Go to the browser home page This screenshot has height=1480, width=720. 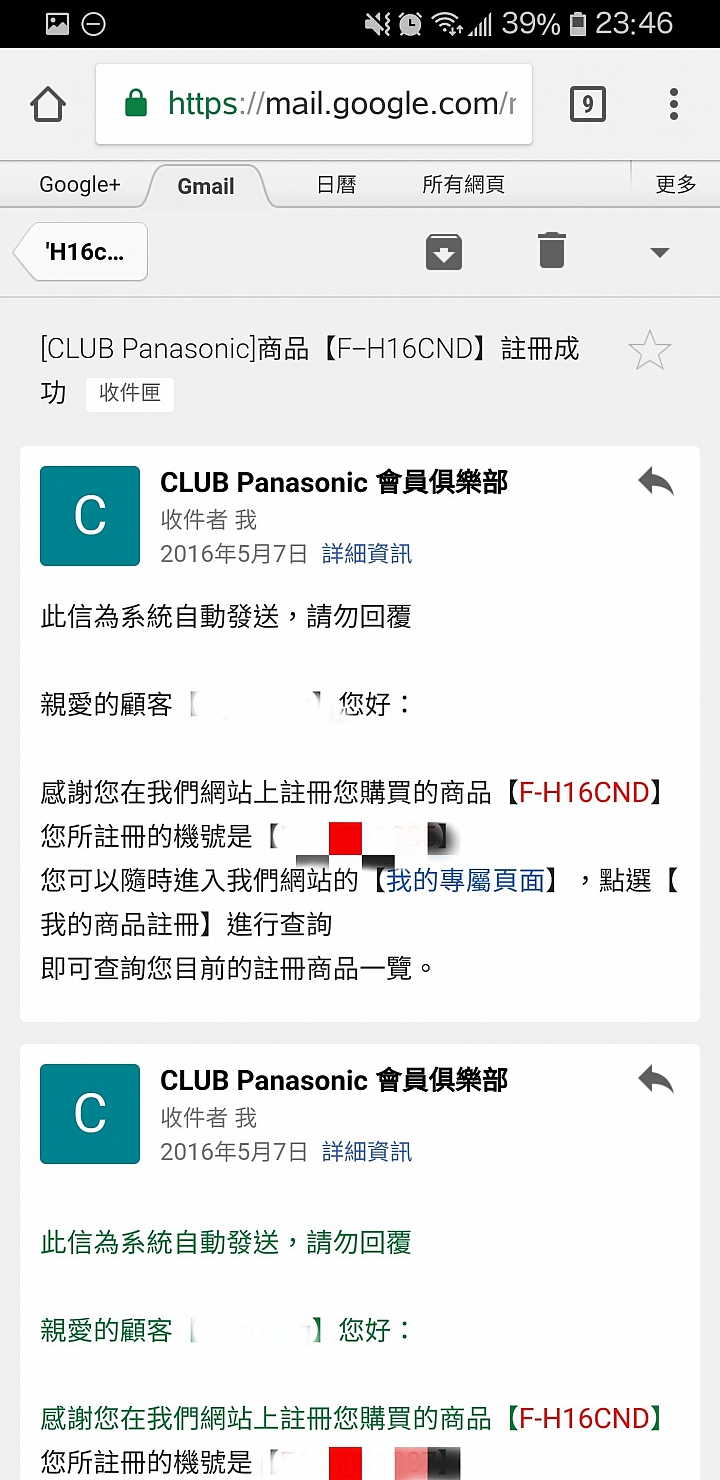click(x=48, y=104)
